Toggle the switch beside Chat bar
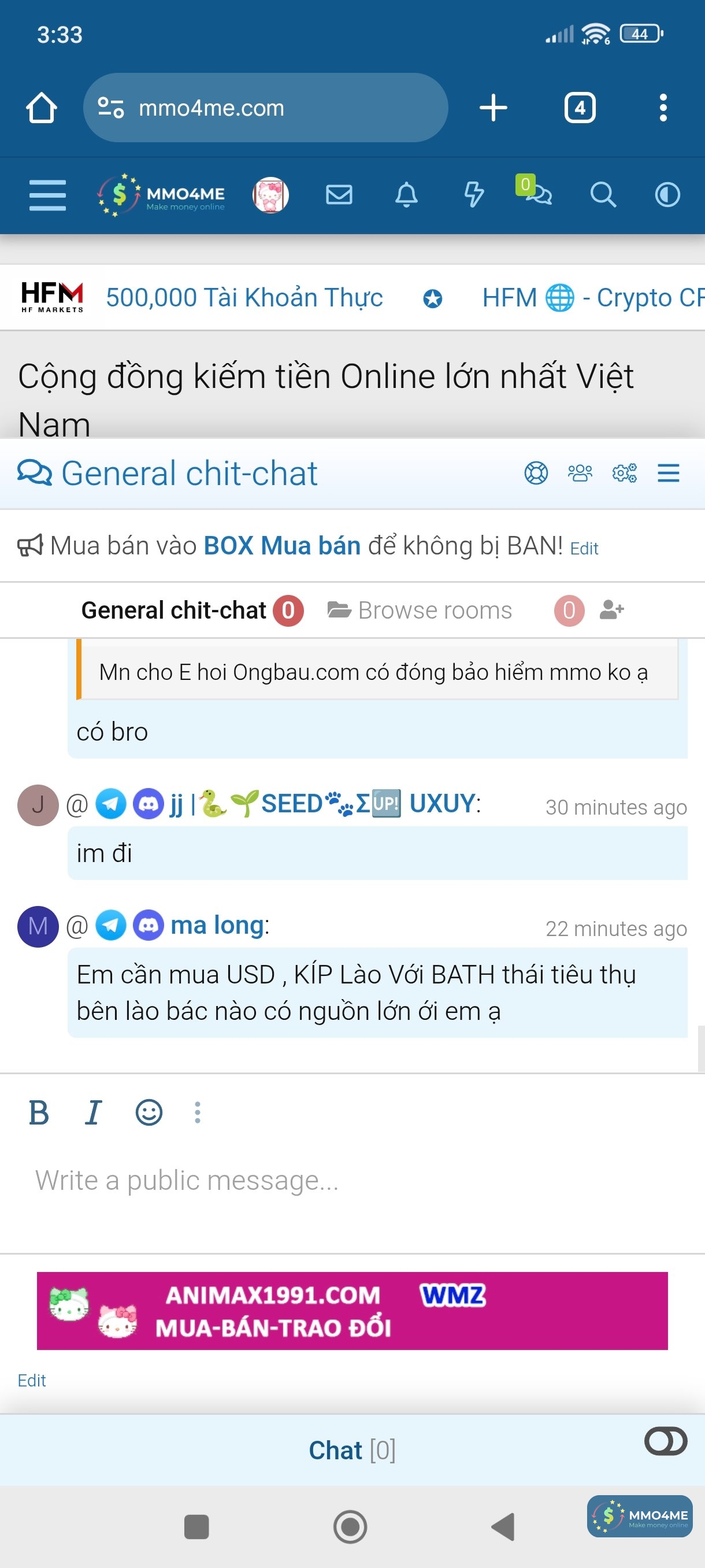The image size is (705, 1568). click(666, 1441)
